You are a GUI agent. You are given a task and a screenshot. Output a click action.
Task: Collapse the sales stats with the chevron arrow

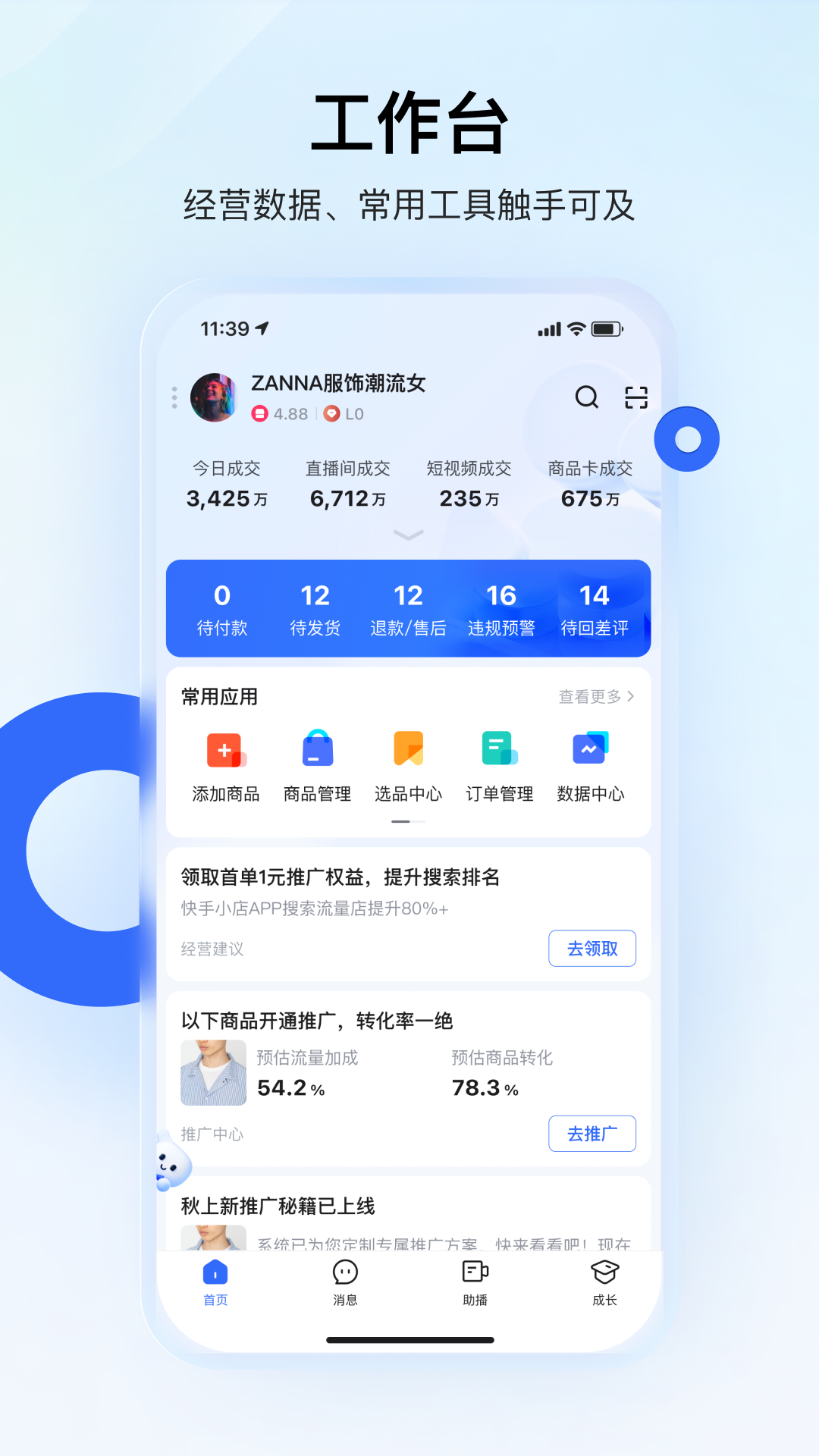pos(409,535)
